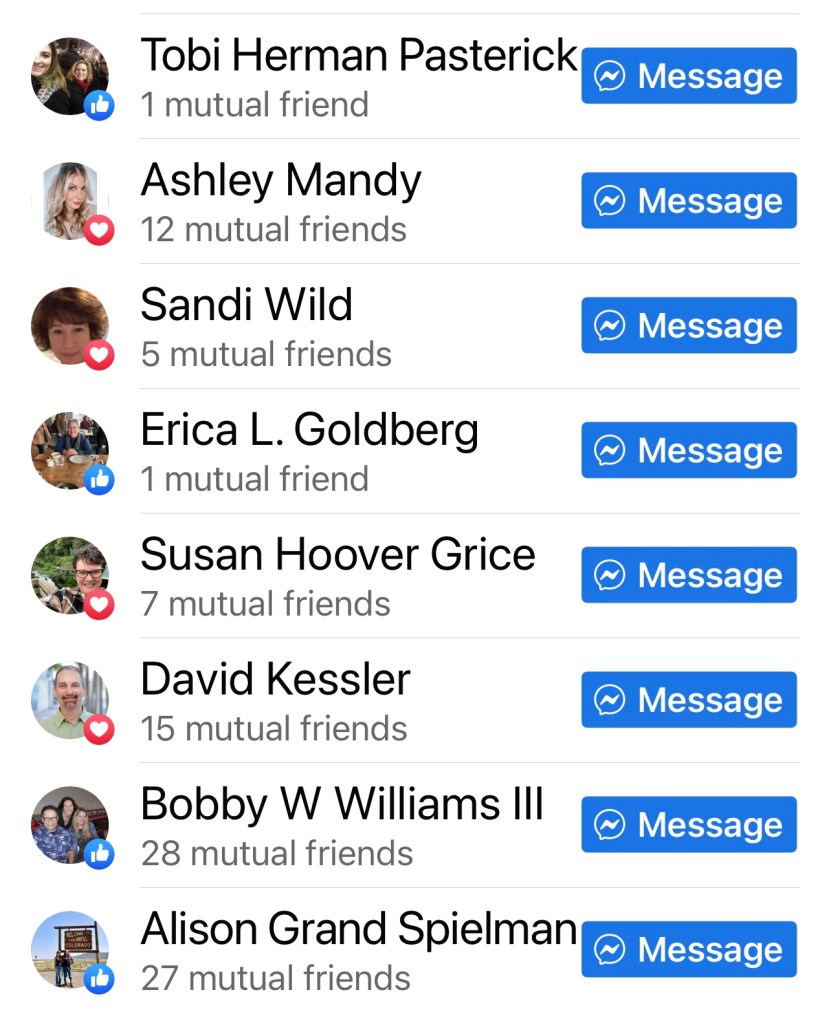Go to David Kessler's profile
Viewport: 831px width, 1023px height.
pos(275,680)
